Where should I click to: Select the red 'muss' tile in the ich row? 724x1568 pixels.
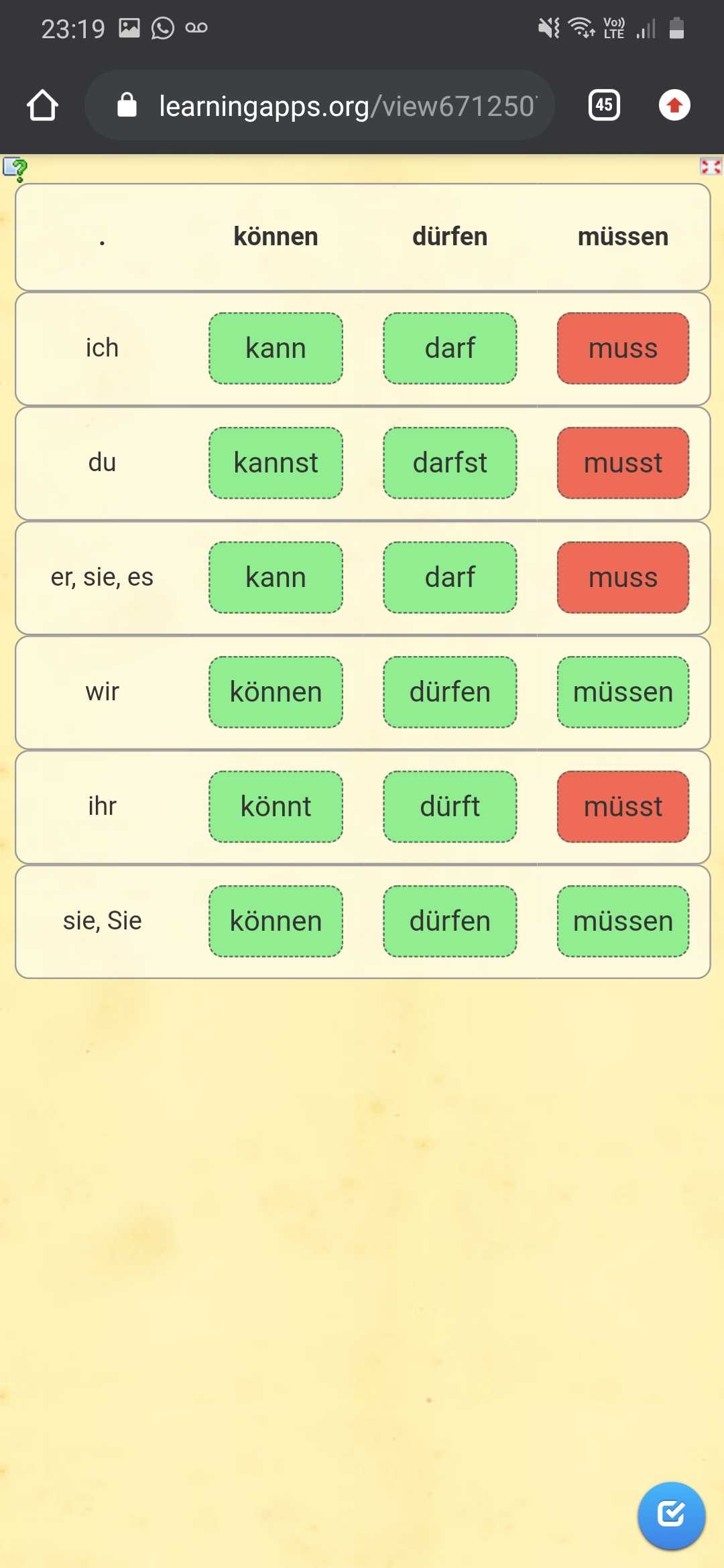623,348
